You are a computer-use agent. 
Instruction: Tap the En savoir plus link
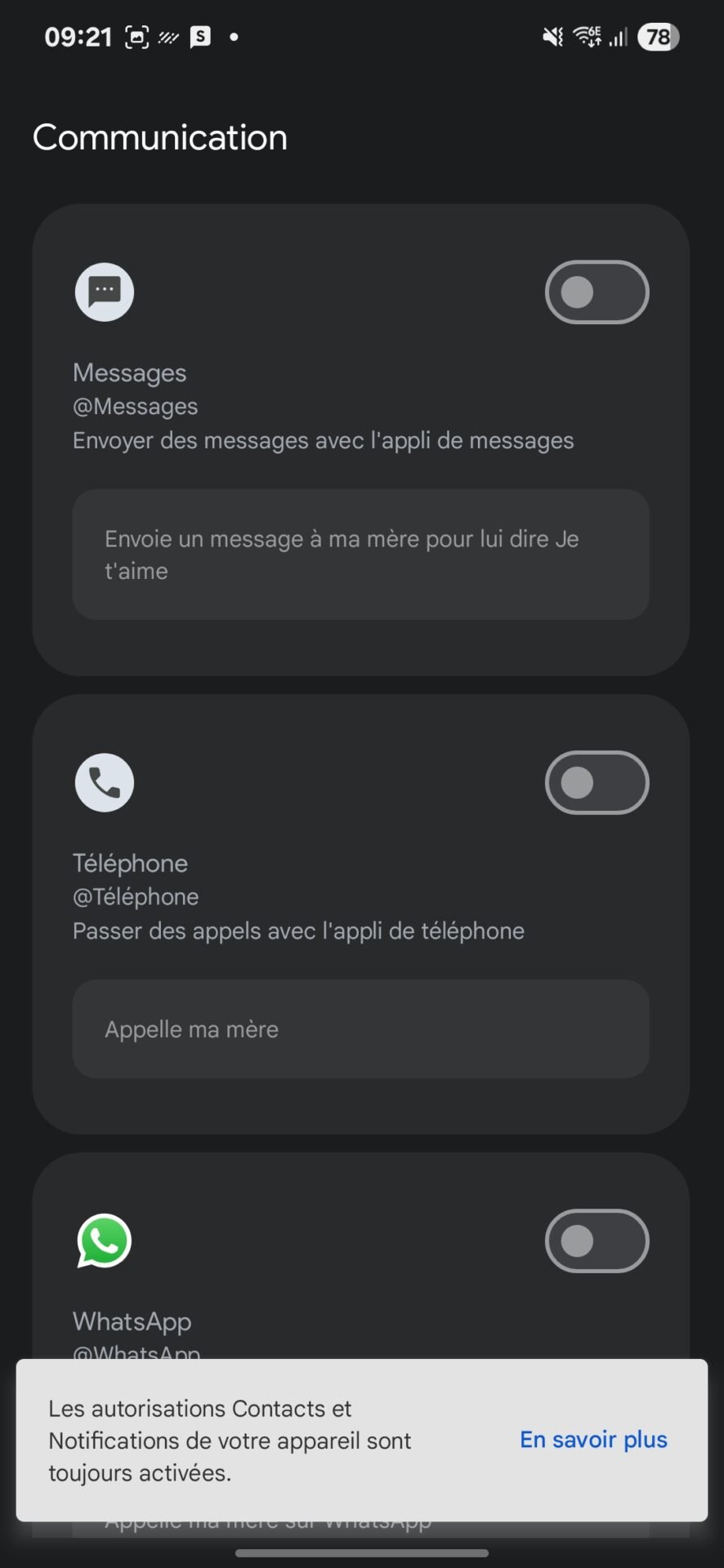click(593, 1440)
